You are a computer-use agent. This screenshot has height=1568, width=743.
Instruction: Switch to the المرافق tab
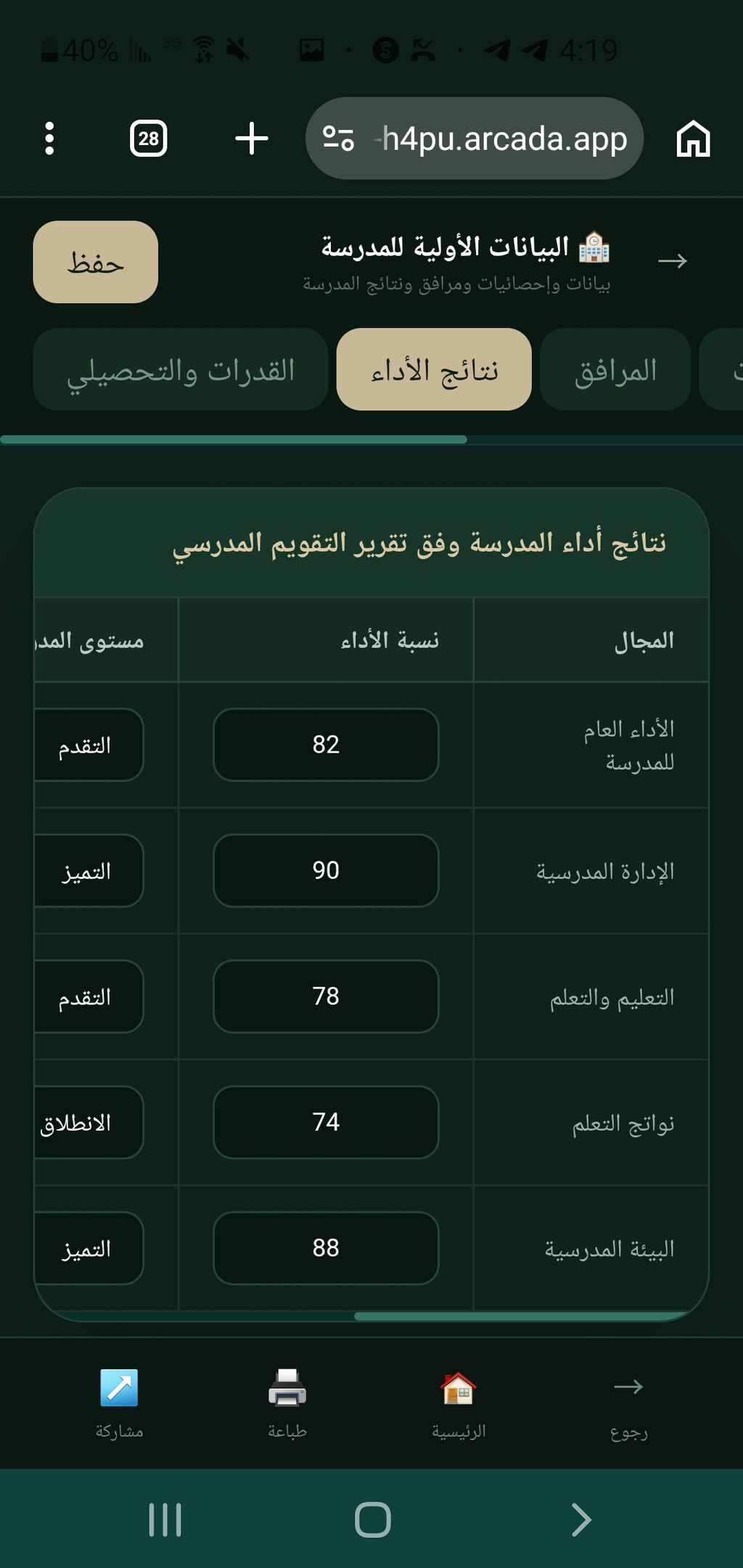tap(615, 370)
